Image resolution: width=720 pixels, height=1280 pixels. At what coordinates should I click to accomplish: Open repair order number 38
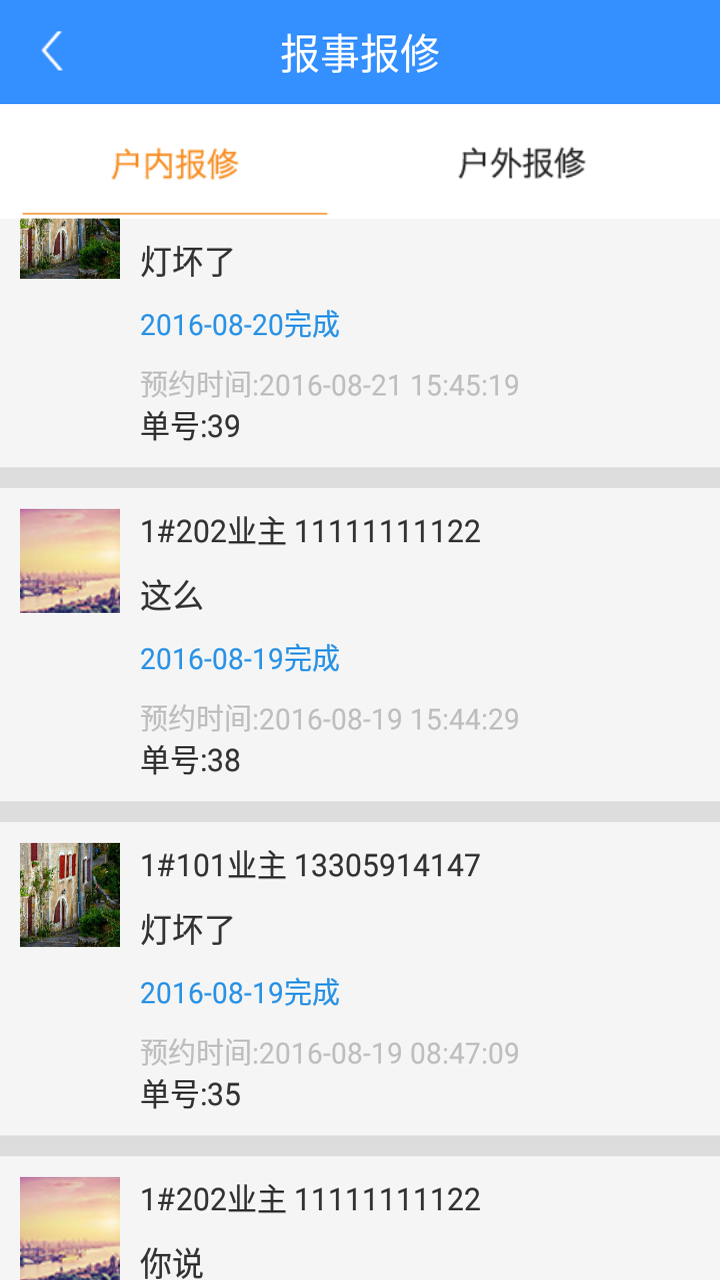[360, 645]
